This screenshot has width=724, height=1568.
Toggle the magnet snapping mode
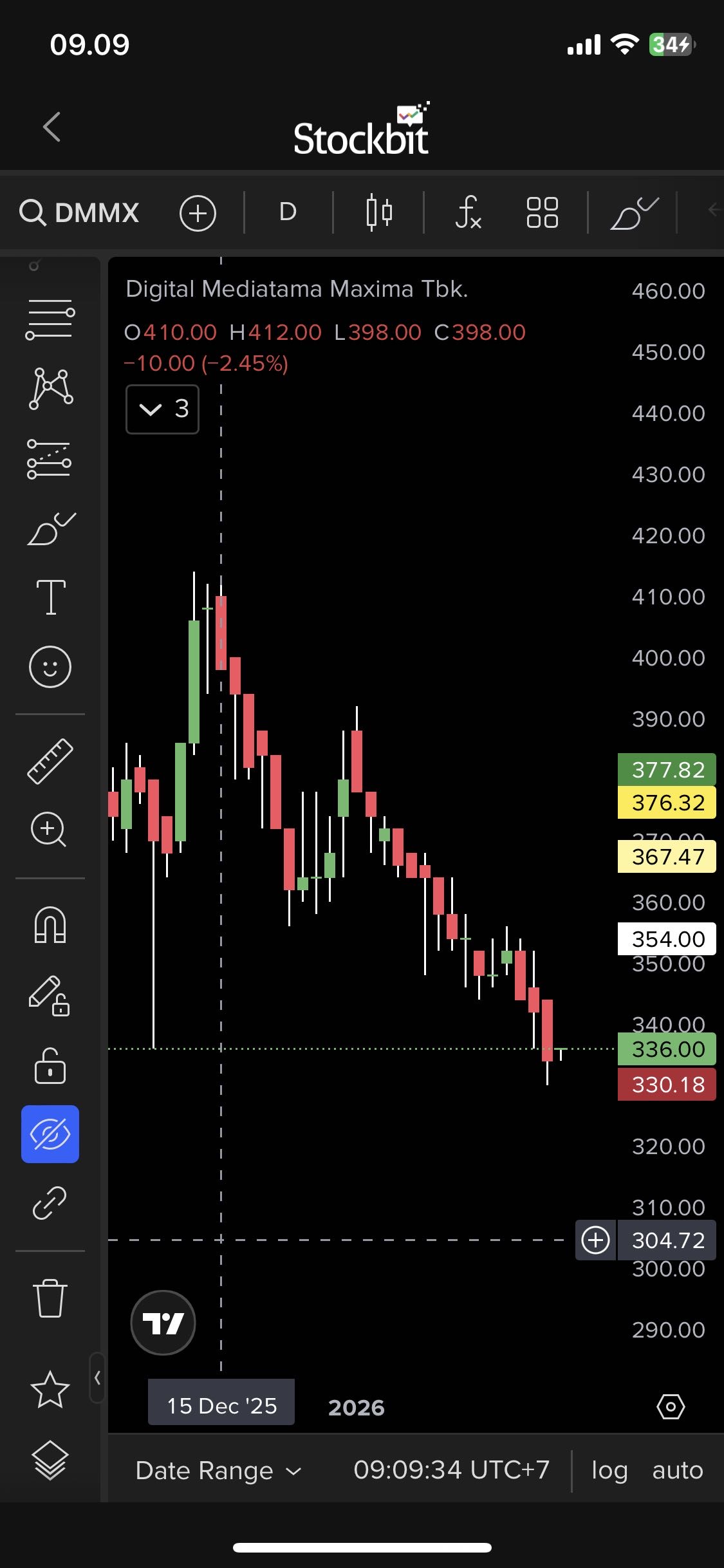(x=50, y=924)
